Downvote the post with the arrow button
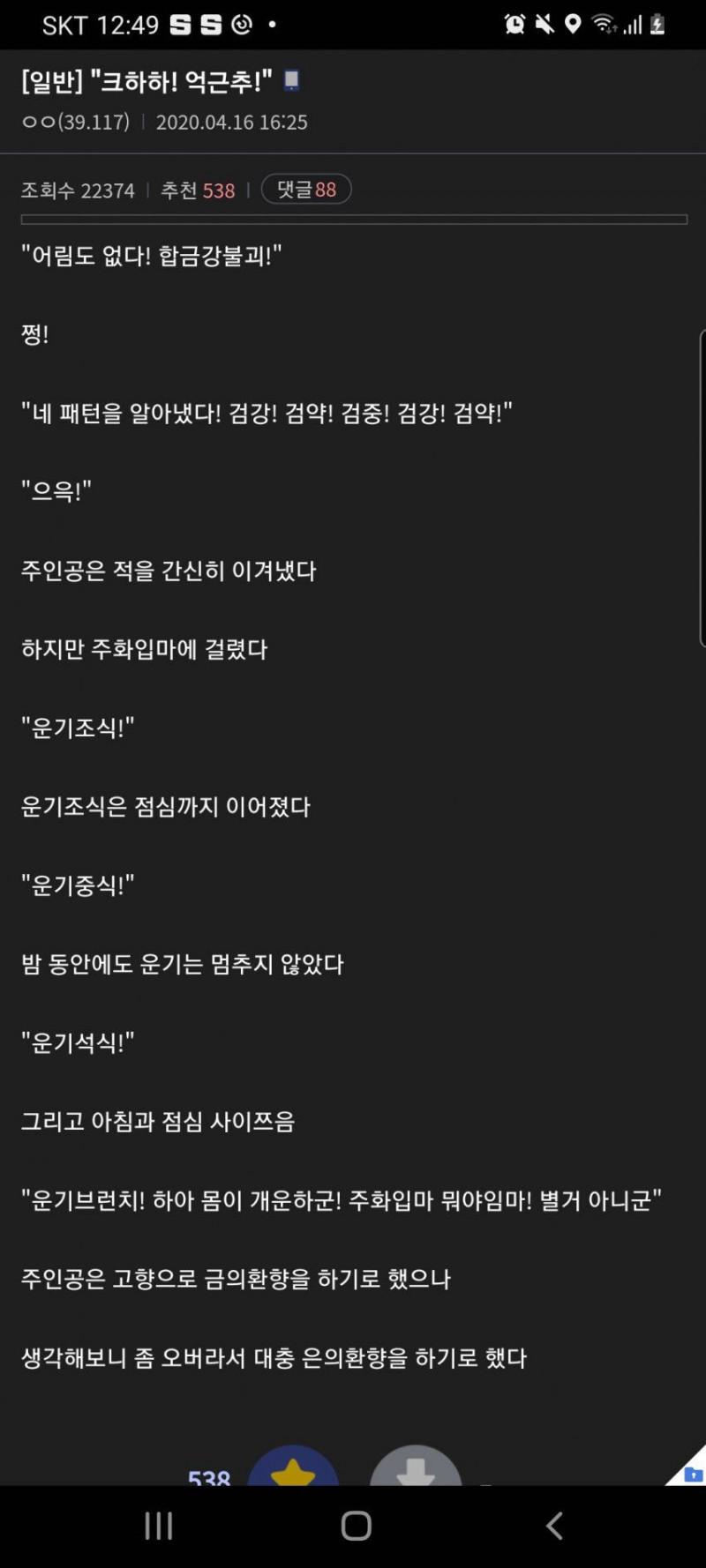Viewport: 706px width, 1568px height. point(416,1468)
